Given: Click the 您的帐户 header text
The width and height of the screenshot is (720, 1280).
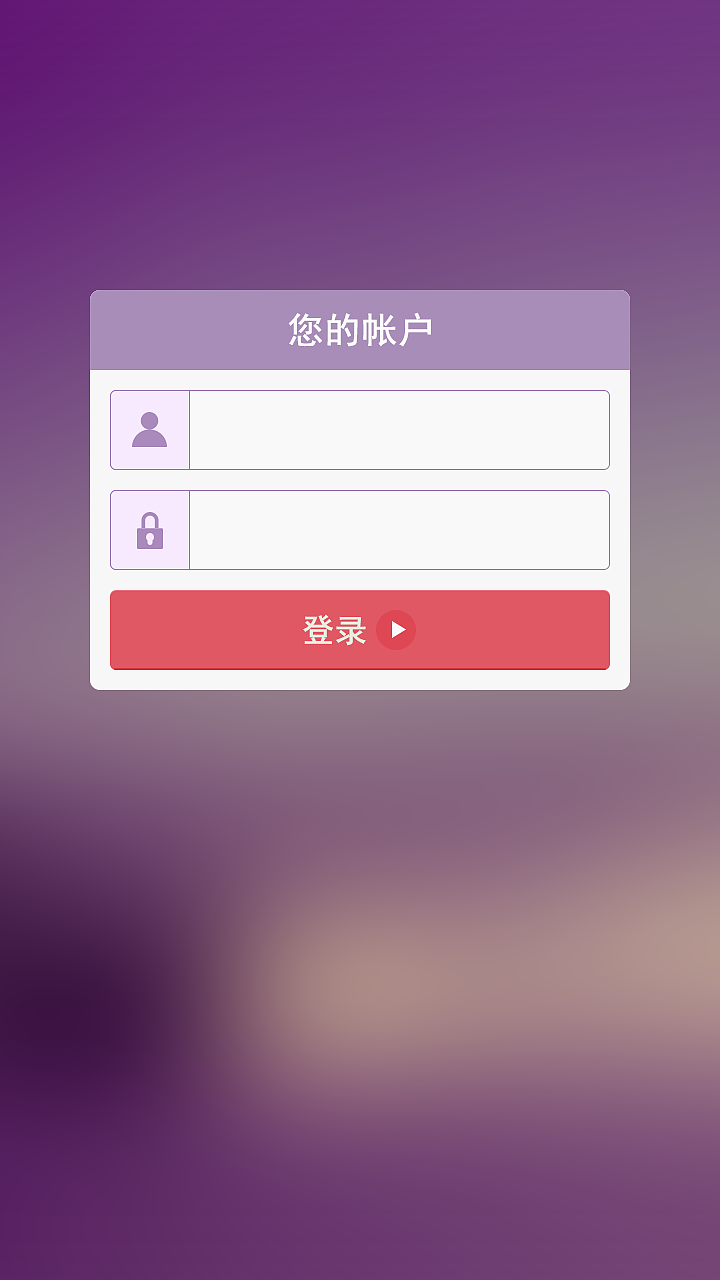Looking at the screenshot, I should point(360,328).
